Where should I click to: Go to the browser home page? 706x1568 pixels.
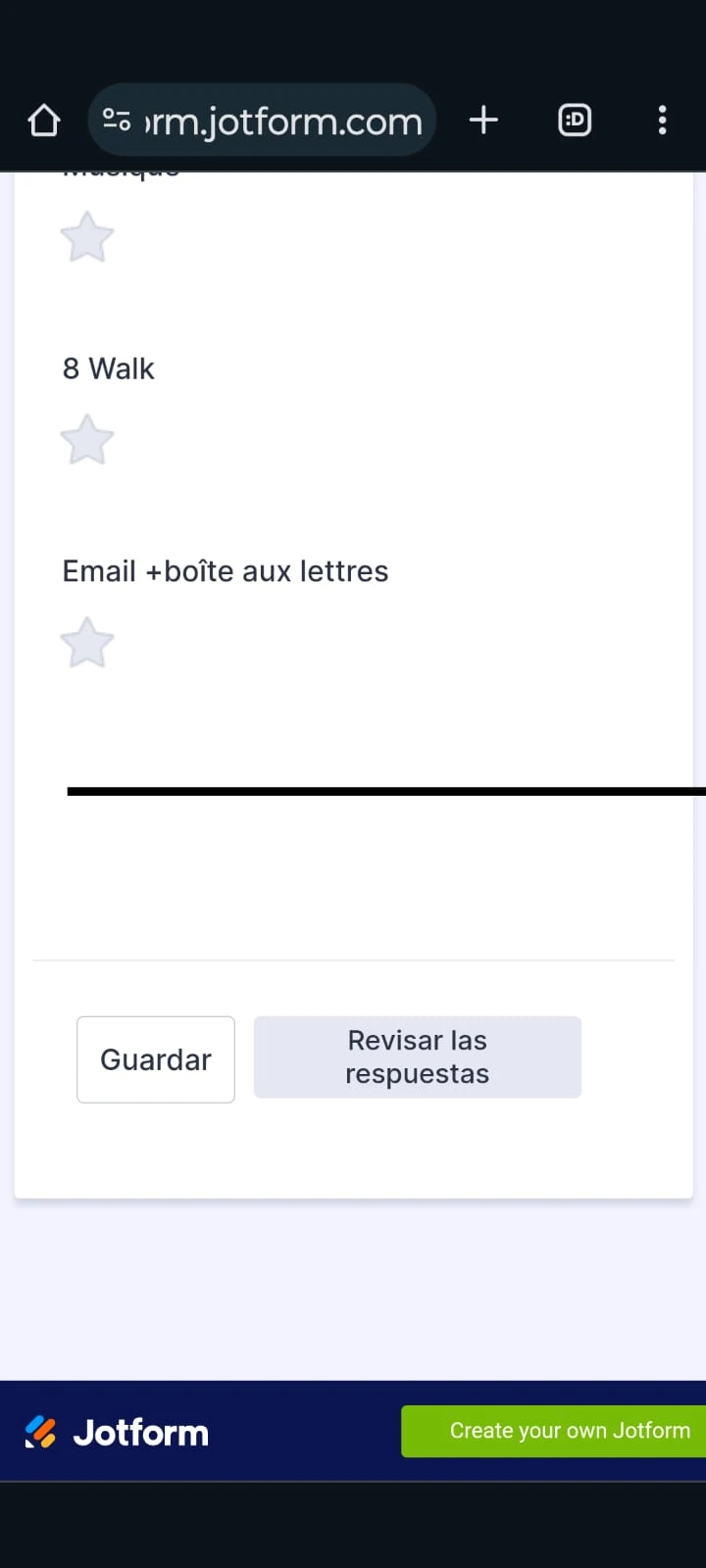click(44, 121)
